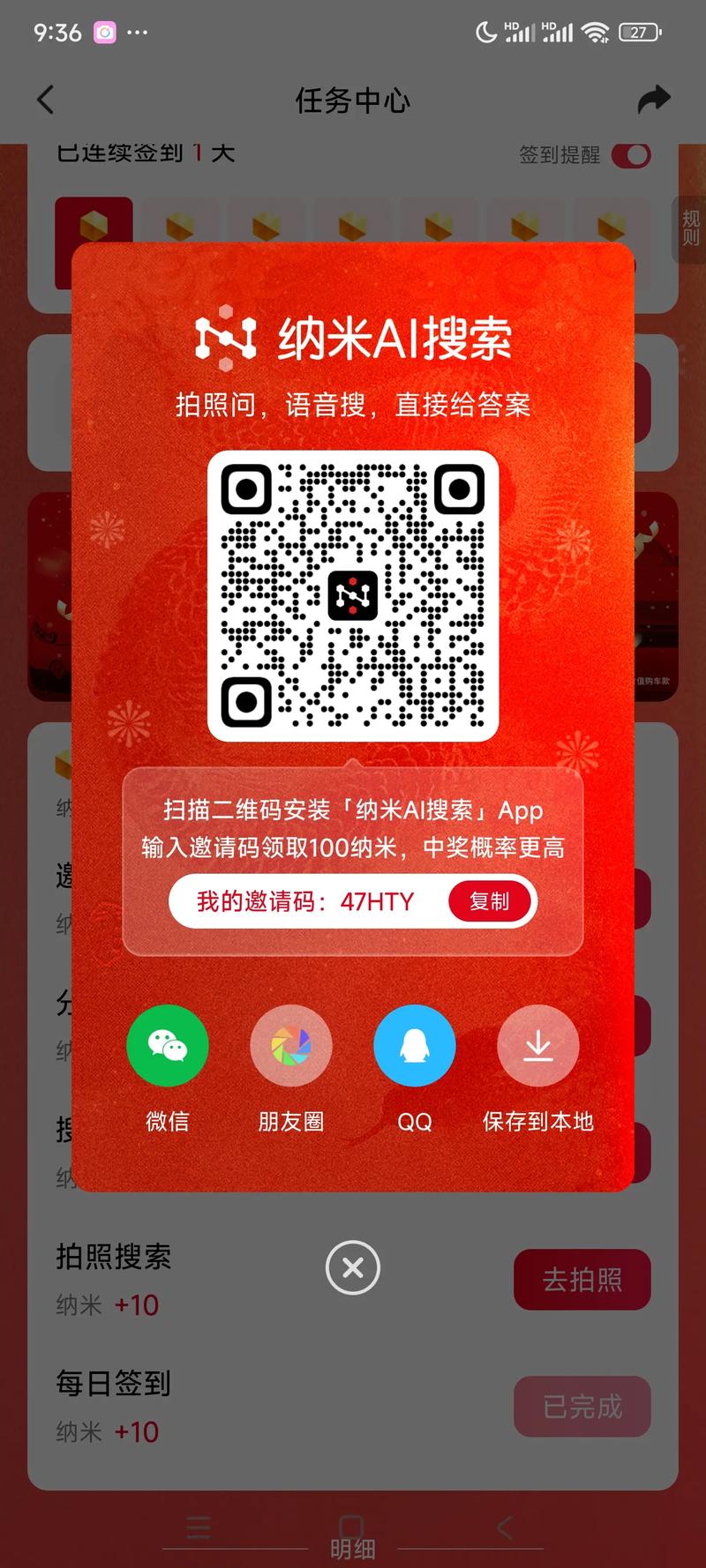The height and width of the screenshot is (1568, 706).
Task: Share the invite via 微信
Action: (168, 1046)
